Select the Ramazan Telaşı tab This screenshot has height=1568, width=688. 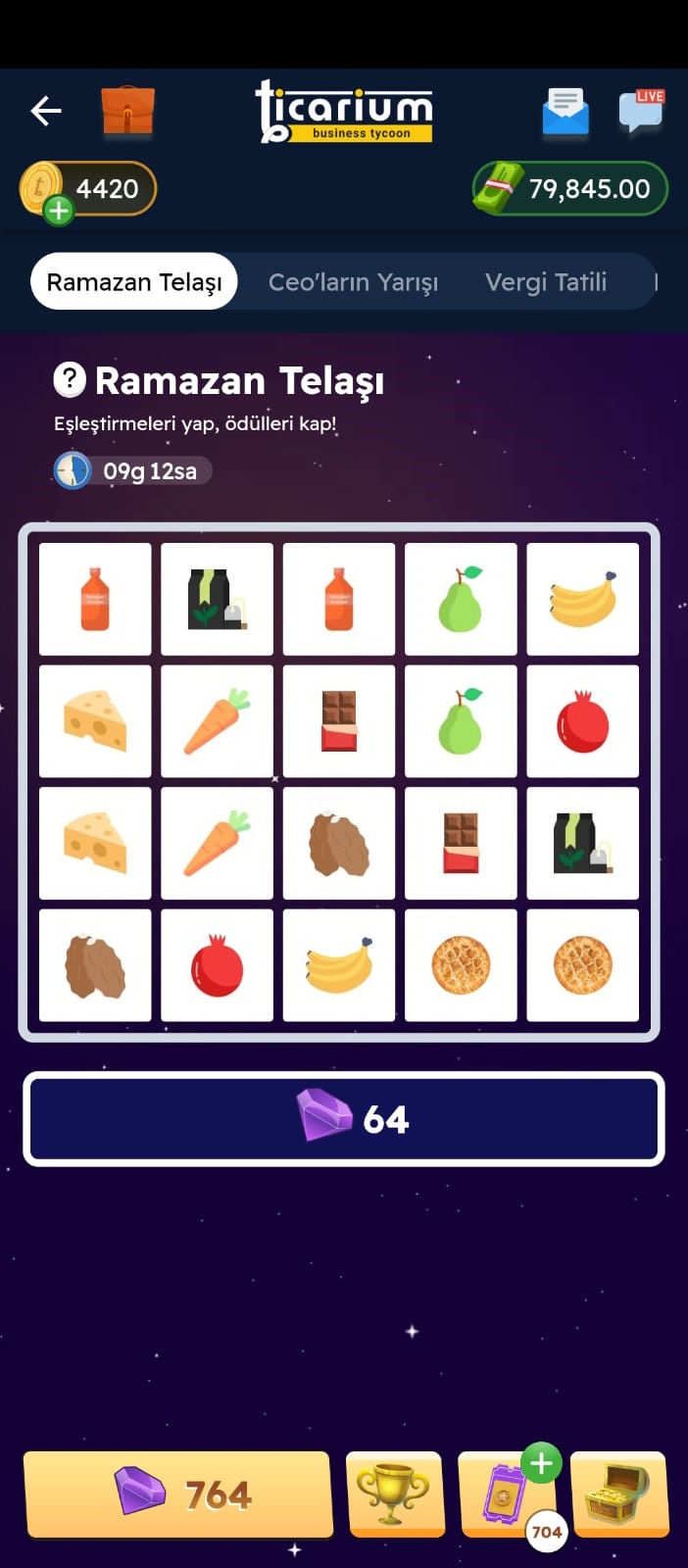point(134,282)
